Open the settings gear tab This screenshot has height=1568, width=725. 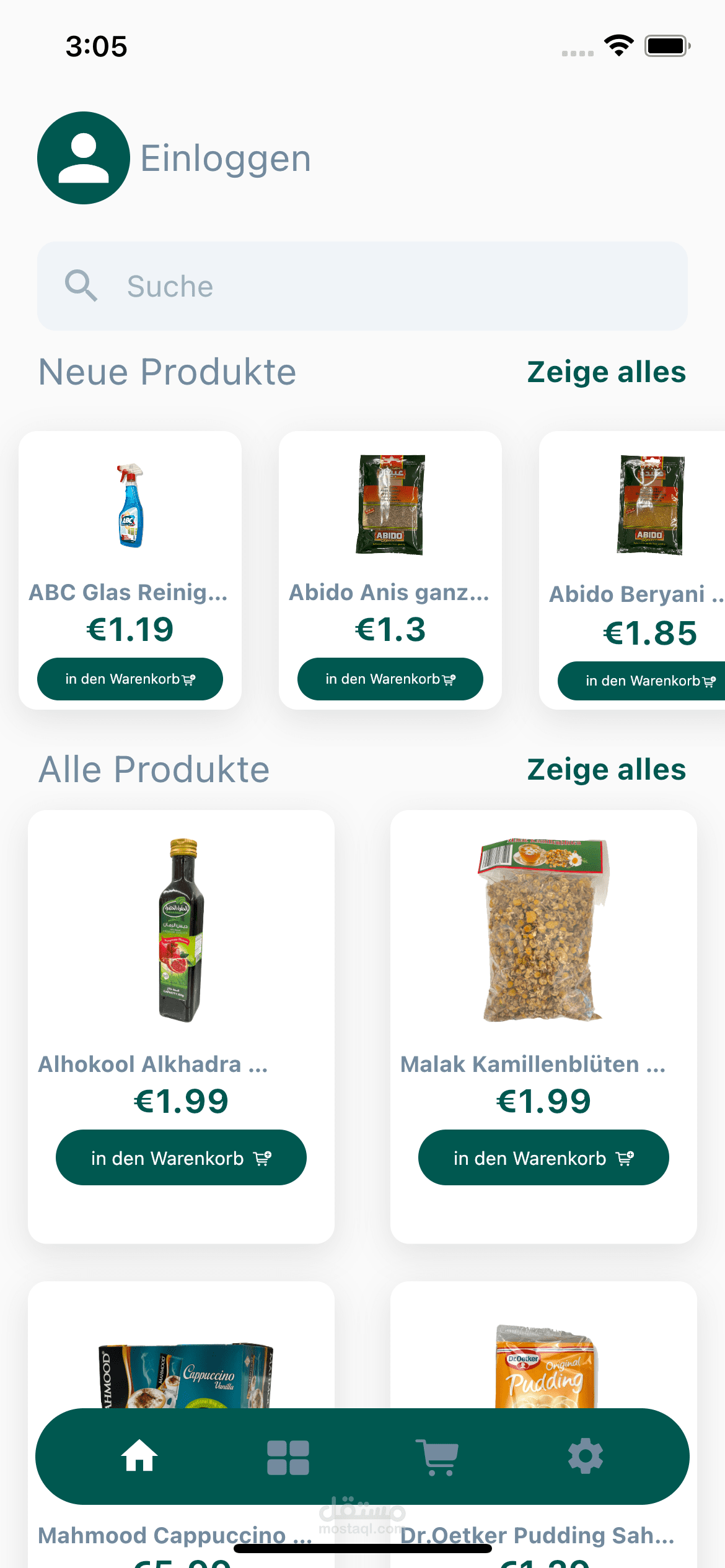tap(586, 1456)
